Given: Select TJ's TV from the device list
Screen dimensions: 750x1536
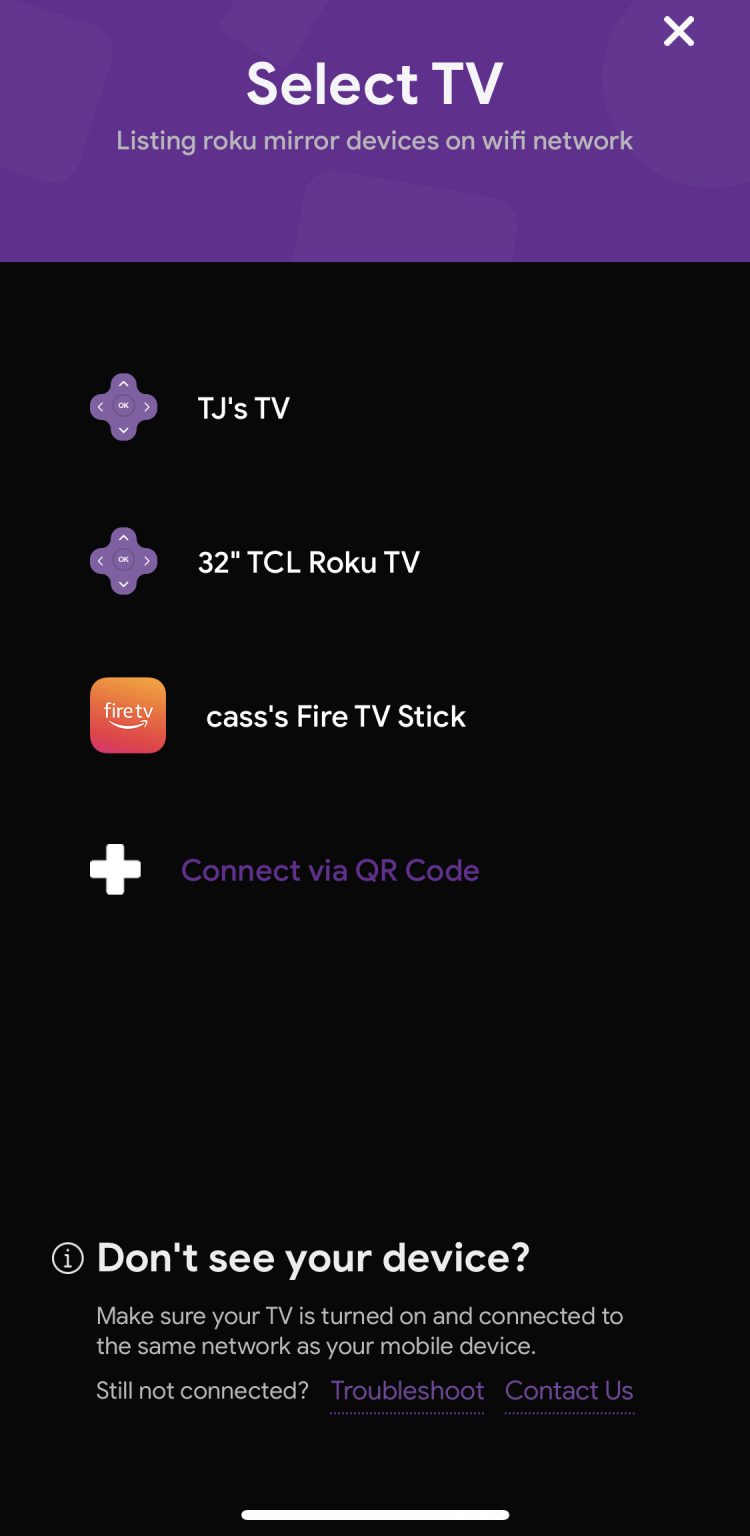Looking at the screenshot, I should click(x=243, y=407).
